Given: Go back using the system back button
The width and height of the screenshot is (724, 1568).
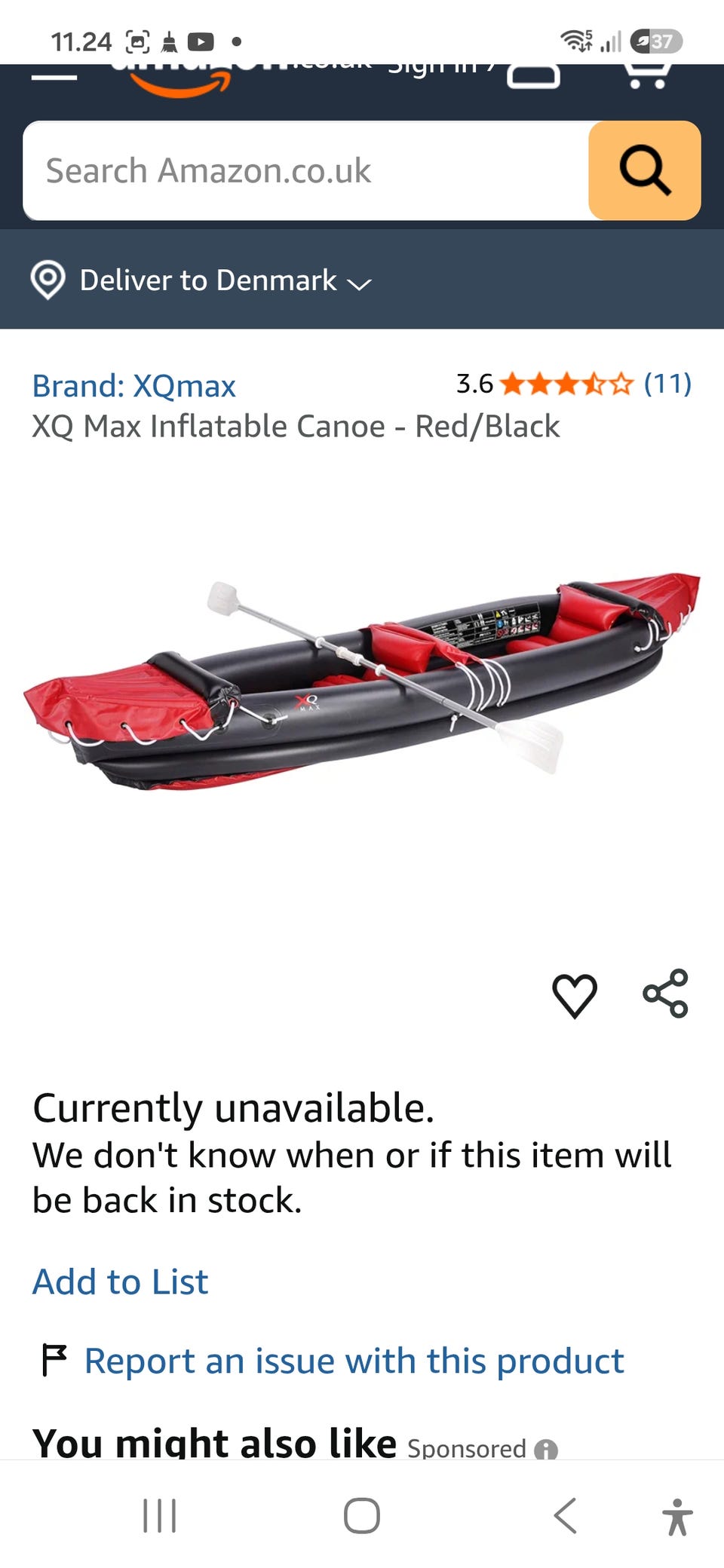Looking at the screenshot, I should click(566, 1515).
